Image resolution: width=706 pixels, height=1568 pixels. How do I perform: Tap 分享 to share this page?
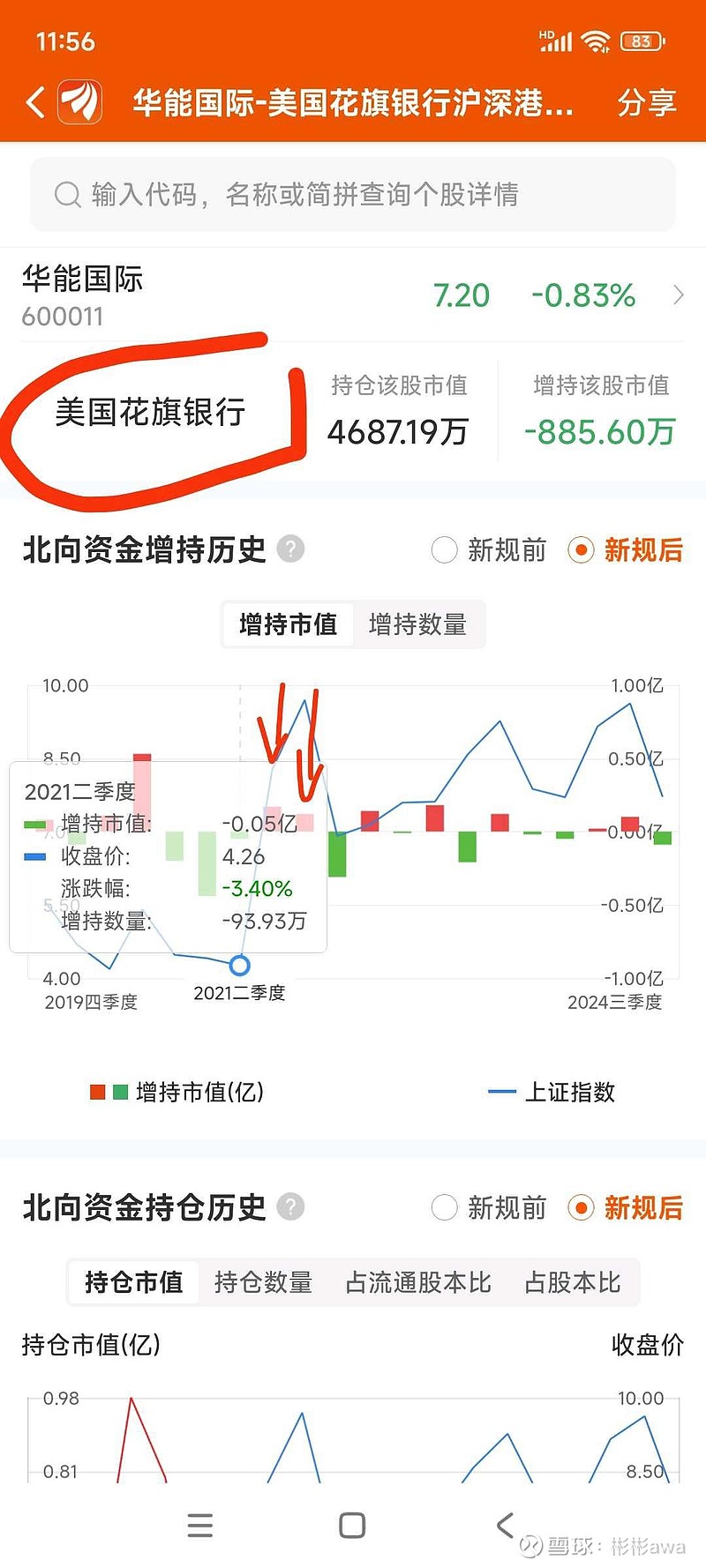pos(647,102)
